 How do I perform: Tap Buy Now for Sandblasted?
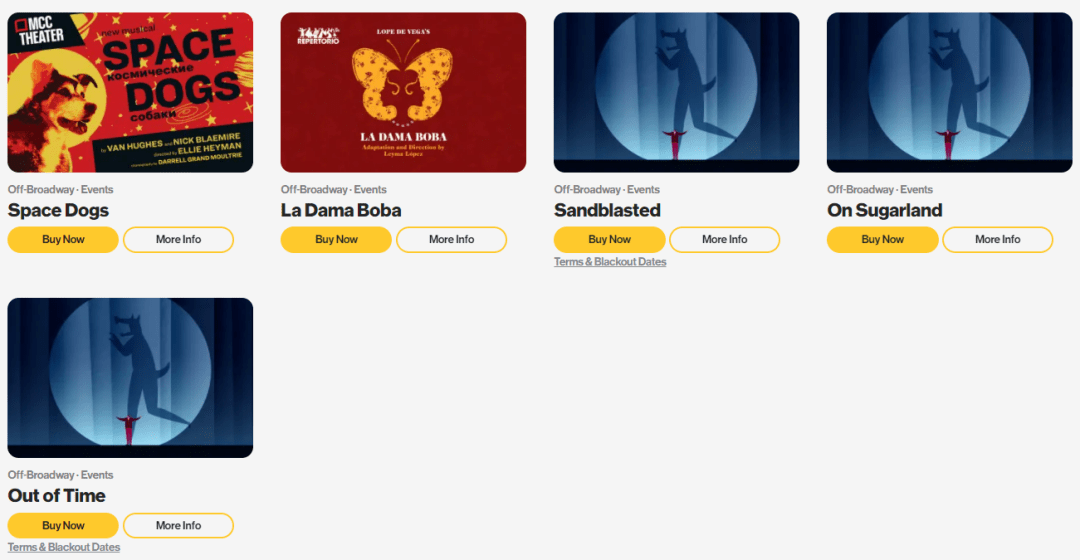(609, 240)
